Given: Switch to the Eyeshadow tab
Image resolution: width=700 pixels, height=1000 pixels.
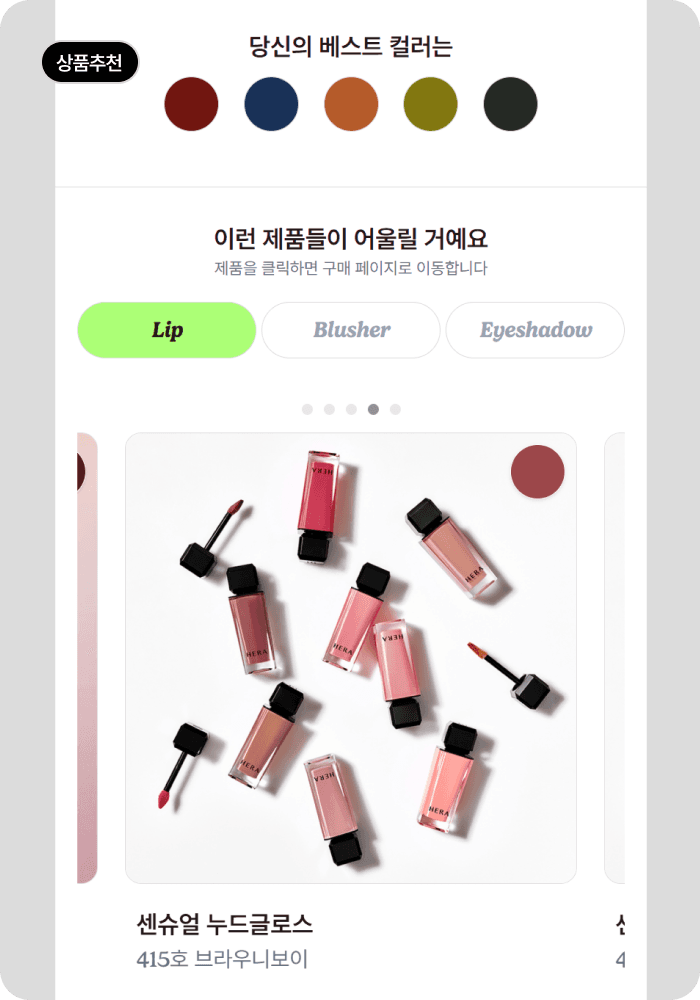Looking at the screenshot, I should [535, 330].
